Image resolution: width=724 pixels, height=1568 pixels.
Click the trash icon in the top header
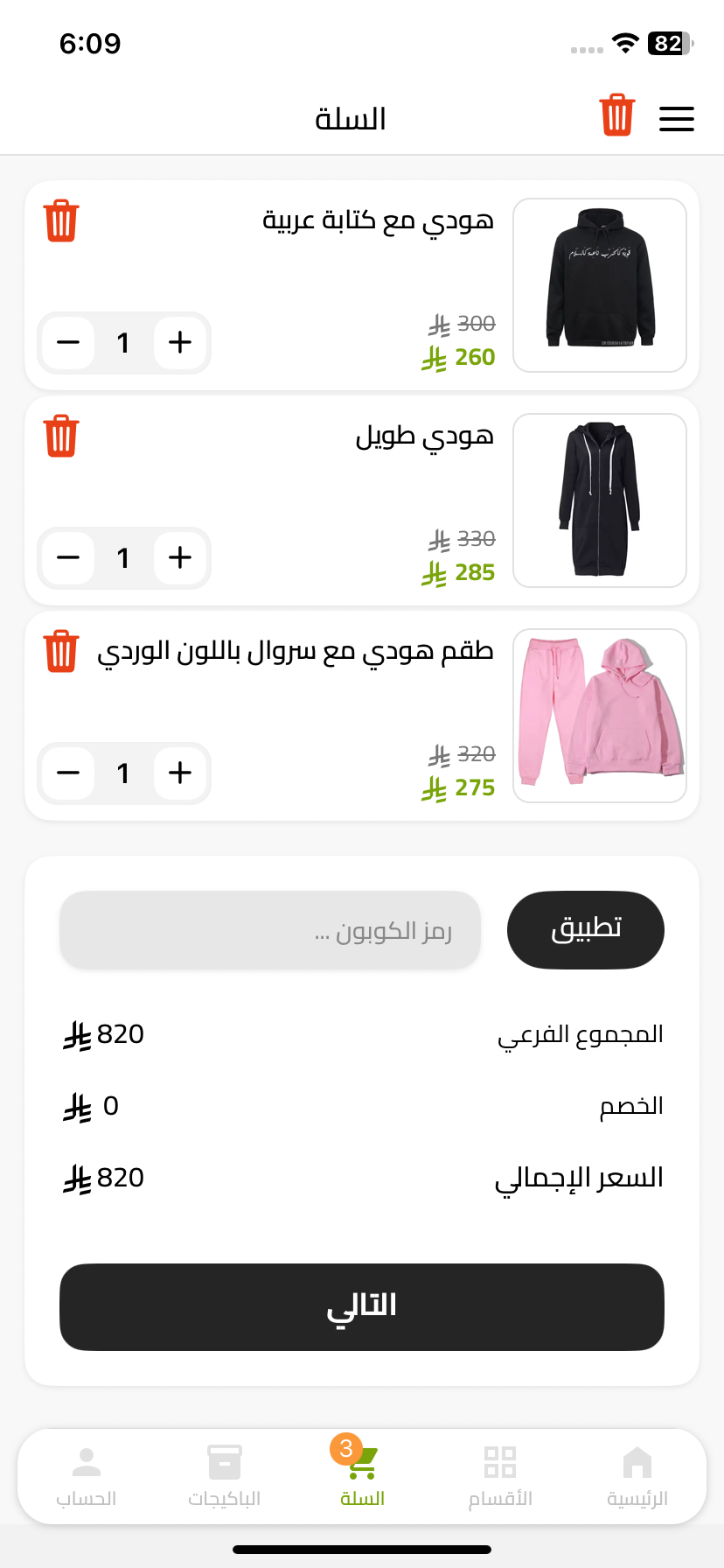616,116
